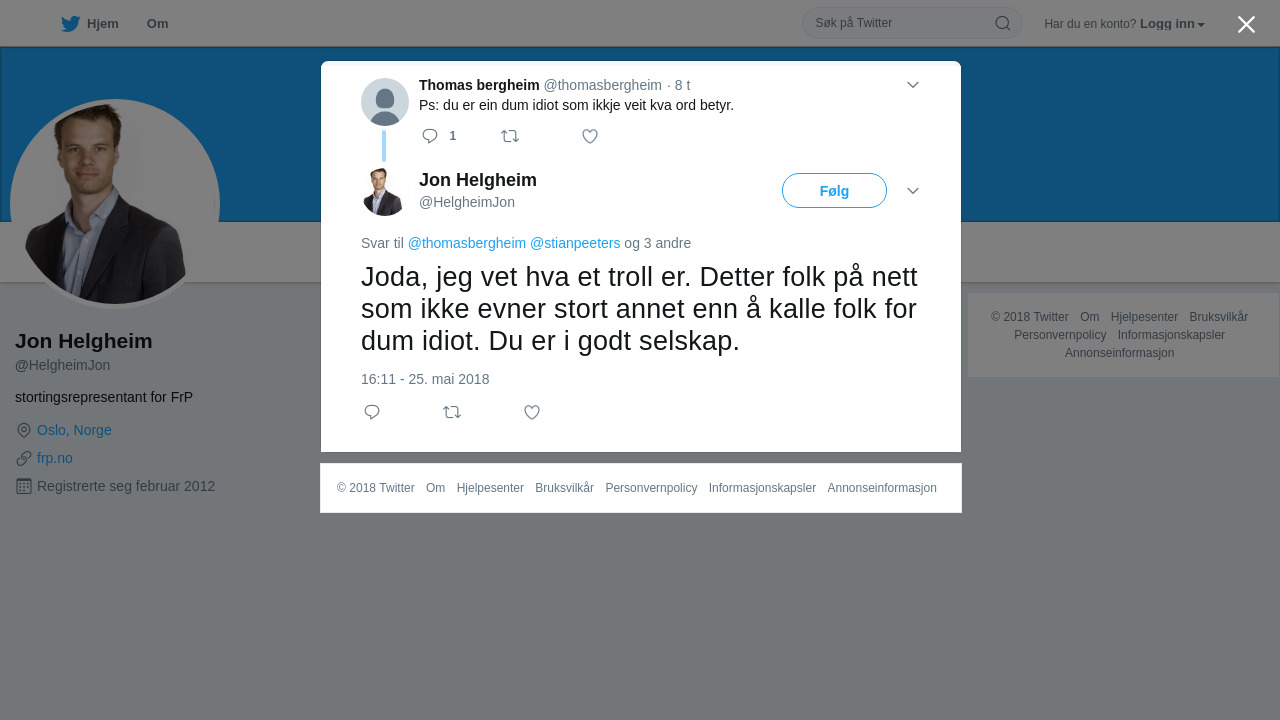This screenshot has width=1280, height=720.
Task: Open the Oslo, Norge location link
Action: pyautogui.click(x=74, y=430)
